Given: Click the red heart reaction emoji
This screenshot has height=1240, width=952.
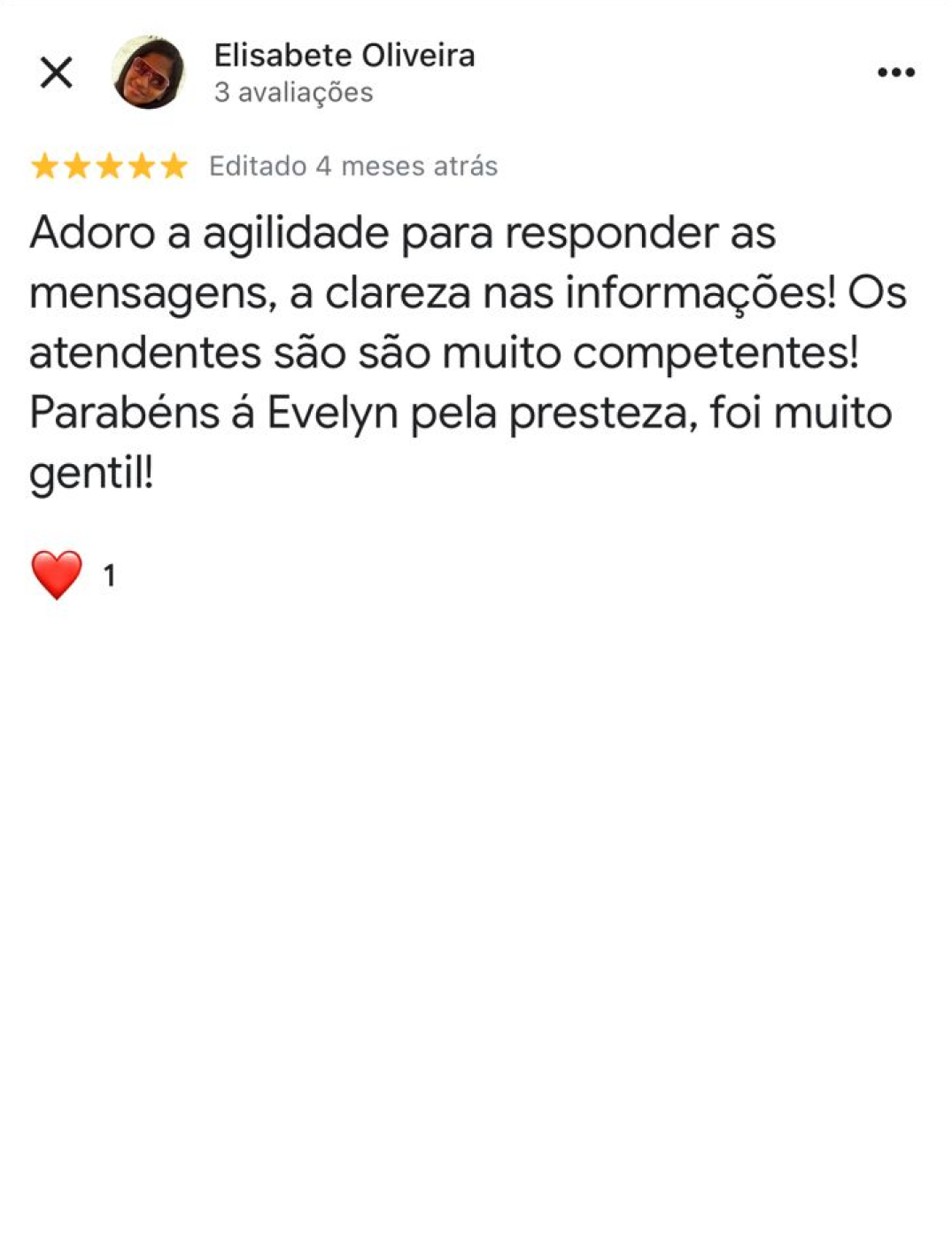Looking at the screenshot, I should 55,574.
